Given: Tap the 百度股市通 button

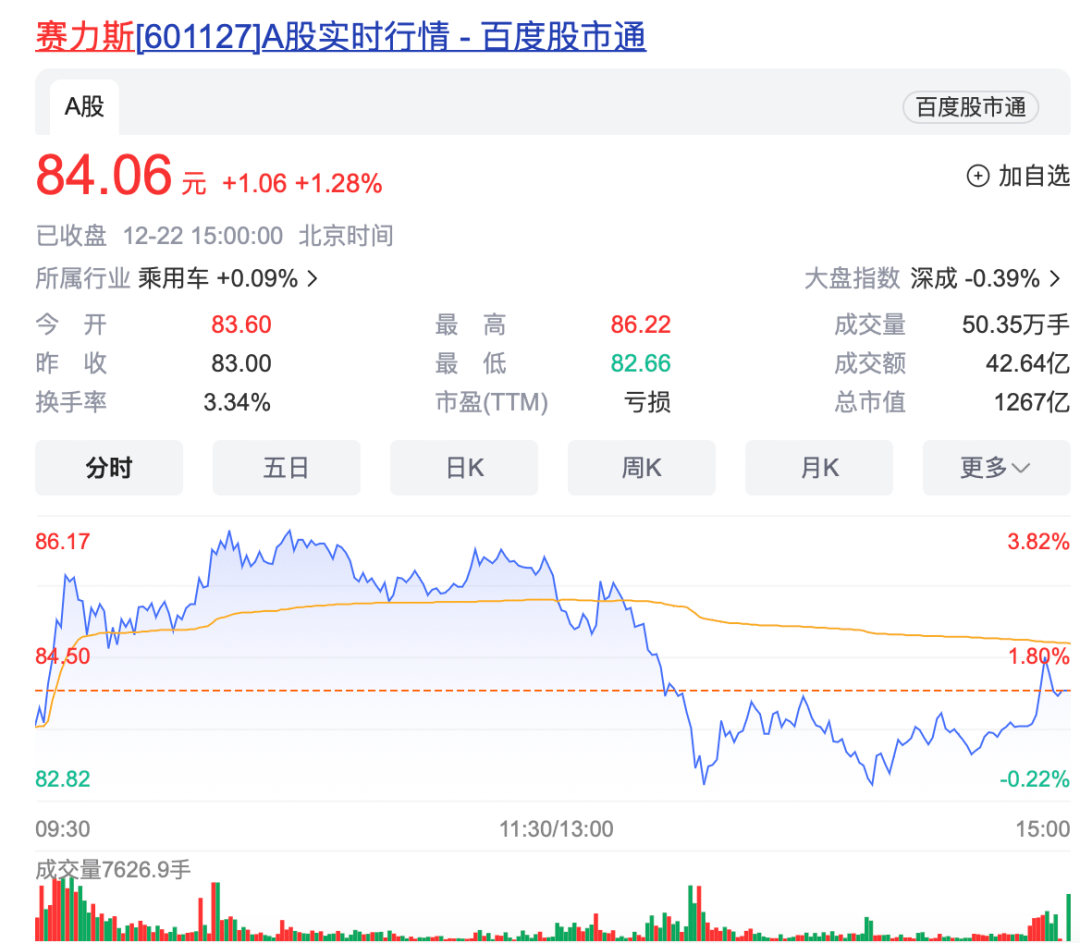Looking at the screenshot, I should tap(970, 107).
